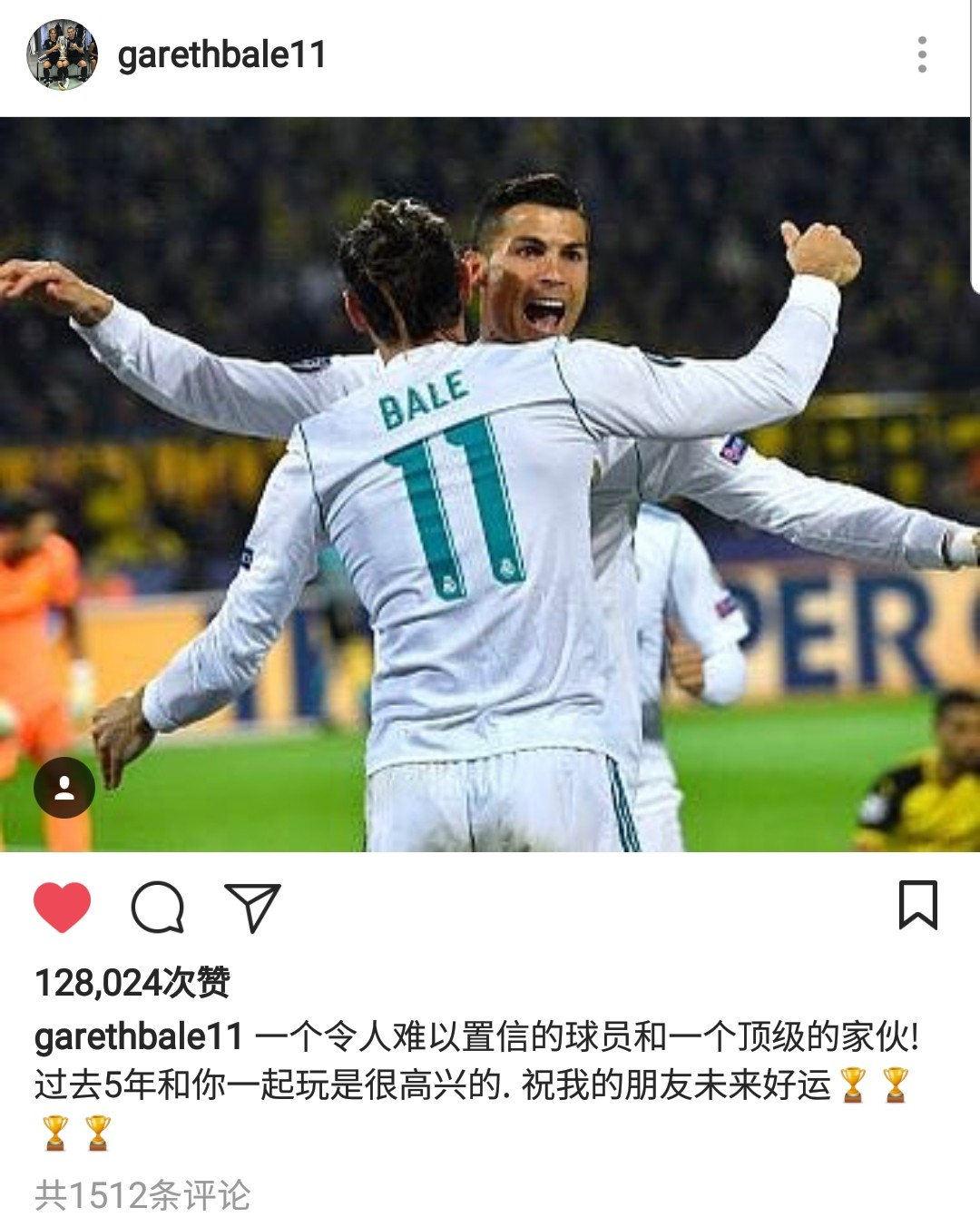Tap the garethbale11 username in the header

click(221, 55)
